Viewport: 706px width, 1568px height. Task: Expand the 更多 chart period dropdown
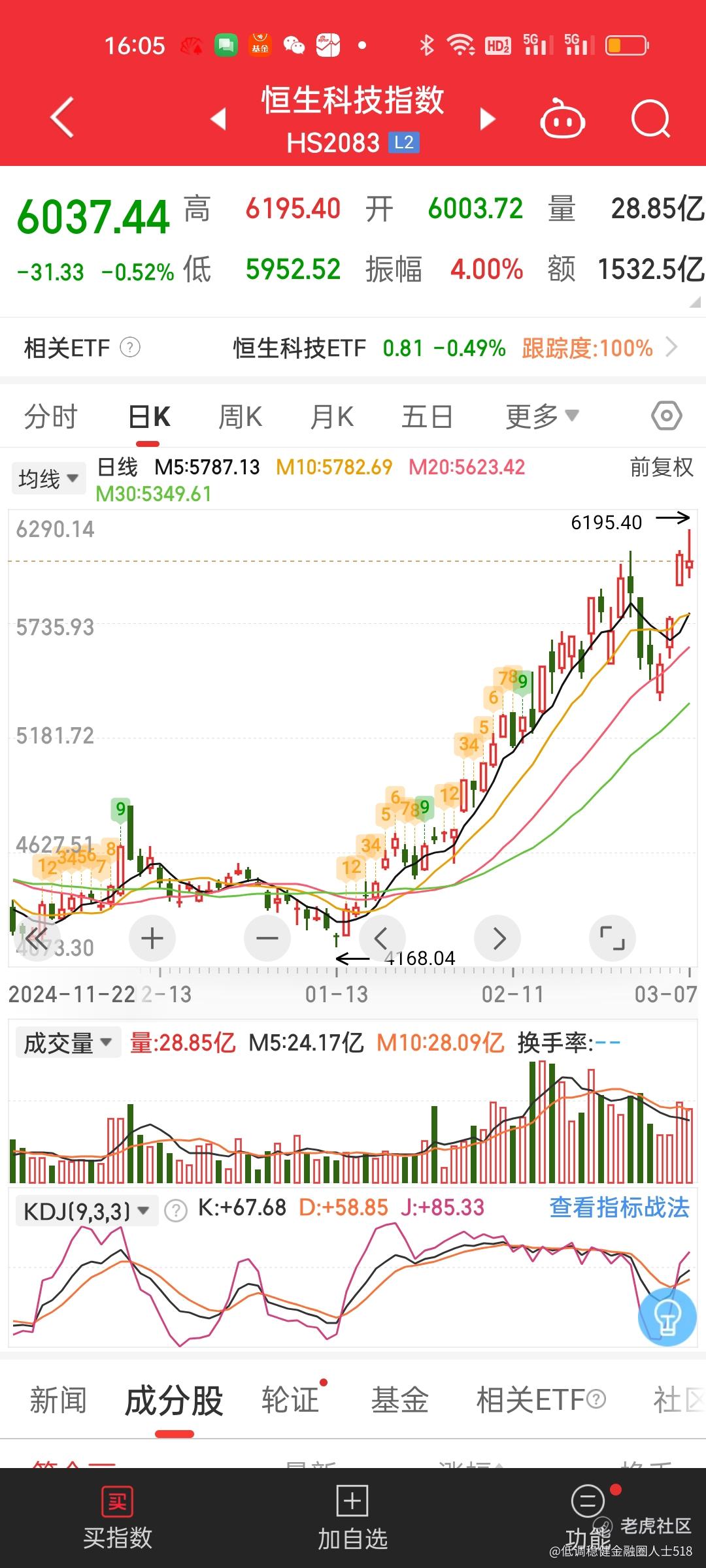(543, 416)
